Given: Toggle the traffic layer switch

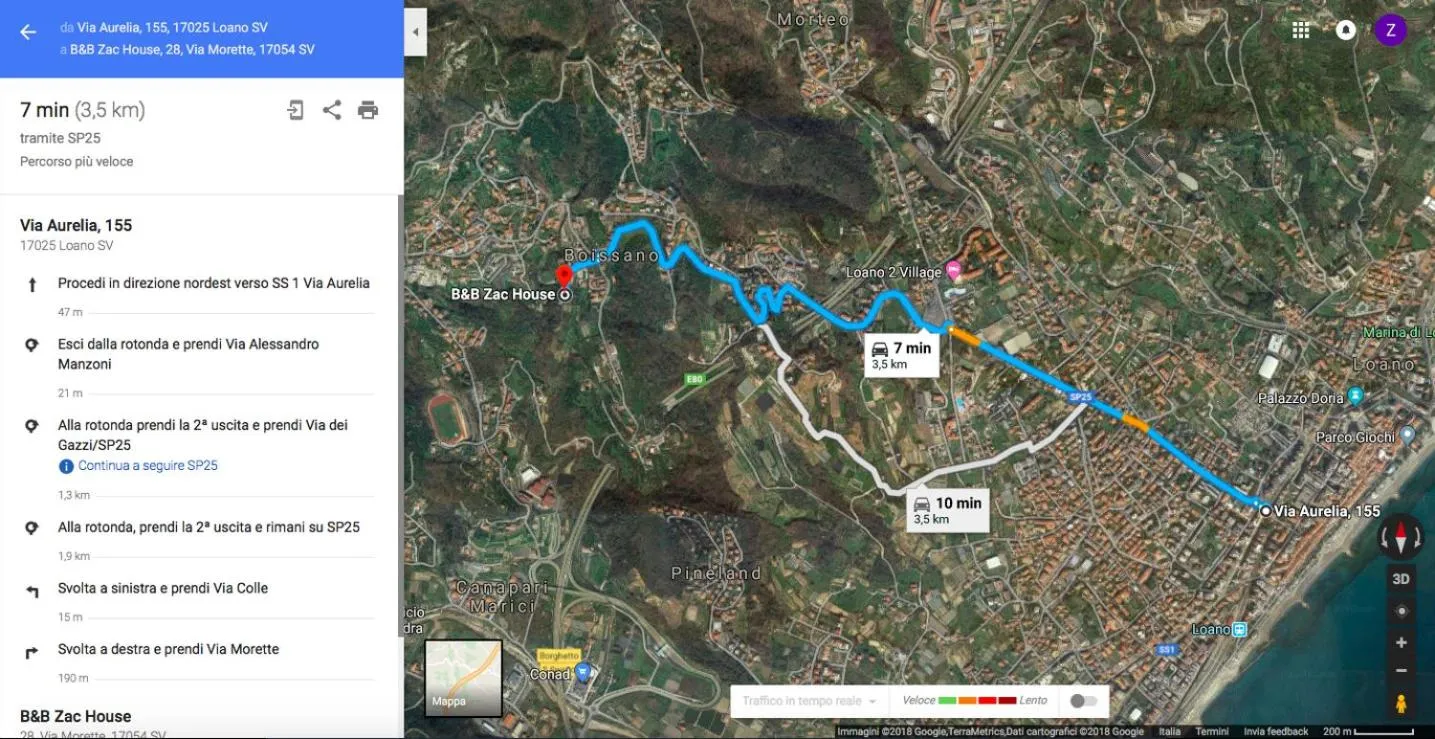Looking at the screenshot, I should 1083,701.
